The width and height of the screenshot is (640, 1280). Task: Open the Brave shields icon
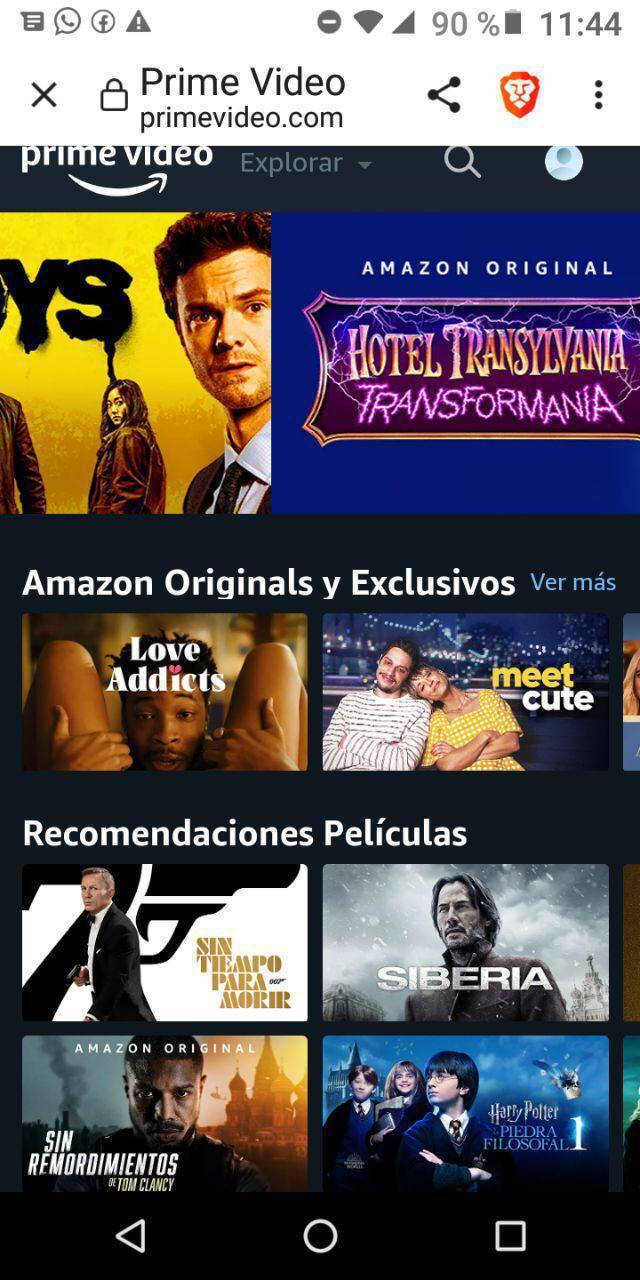click(x=520, y=95)
